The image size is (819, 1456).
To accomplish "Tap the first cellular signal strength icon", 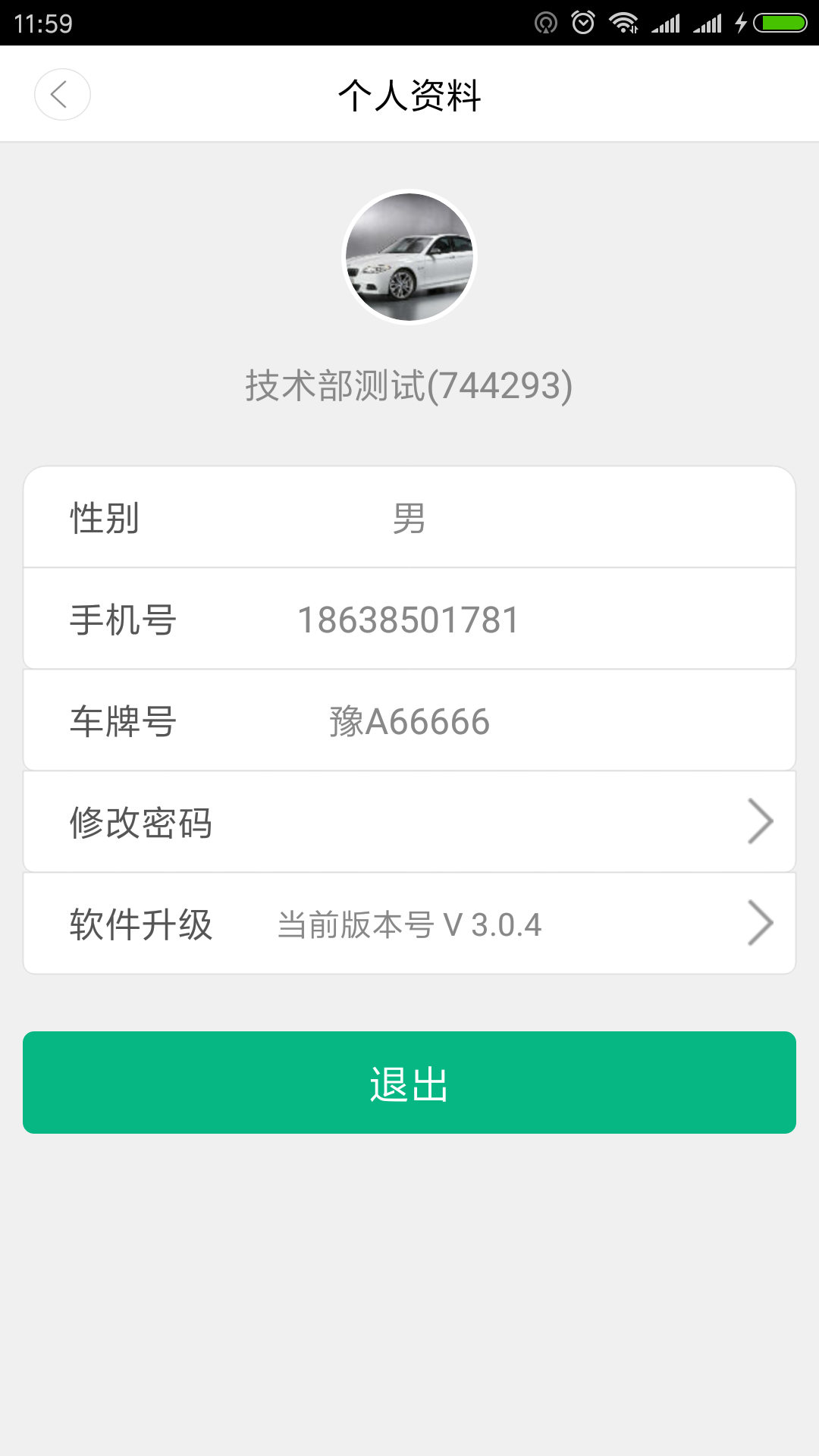I will coord(666,21).
